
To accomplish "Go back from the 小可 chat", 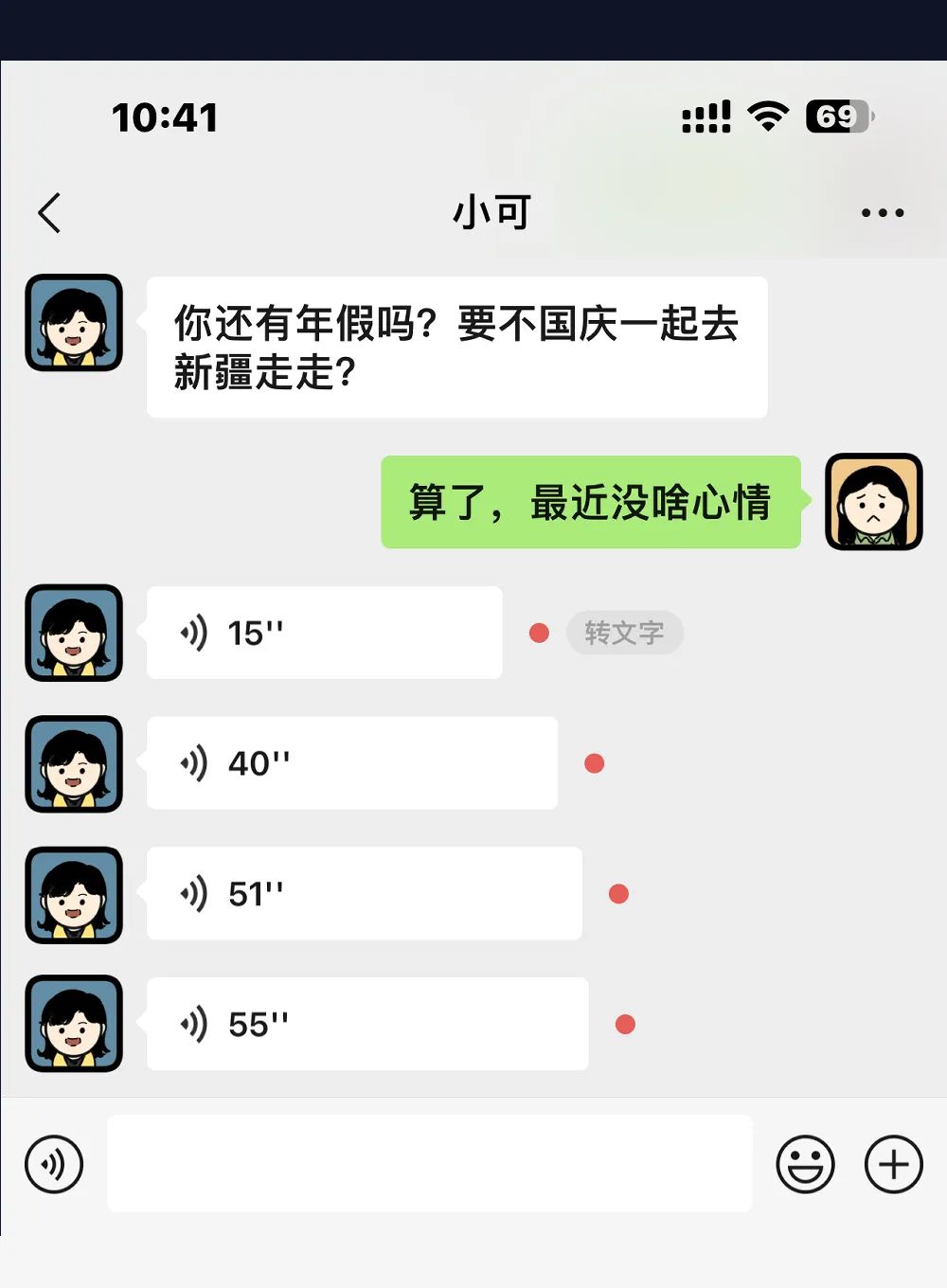I will (x=50, y=213).
